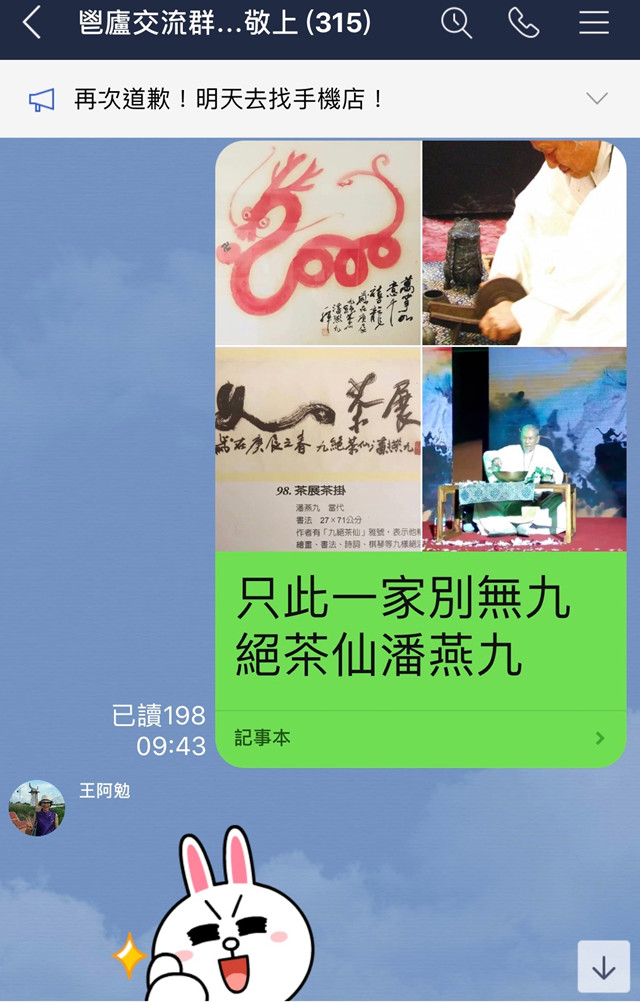Open the chat menu
Image resolution: width=640 pixels, height=1002 pixels.
coord(594,23)
